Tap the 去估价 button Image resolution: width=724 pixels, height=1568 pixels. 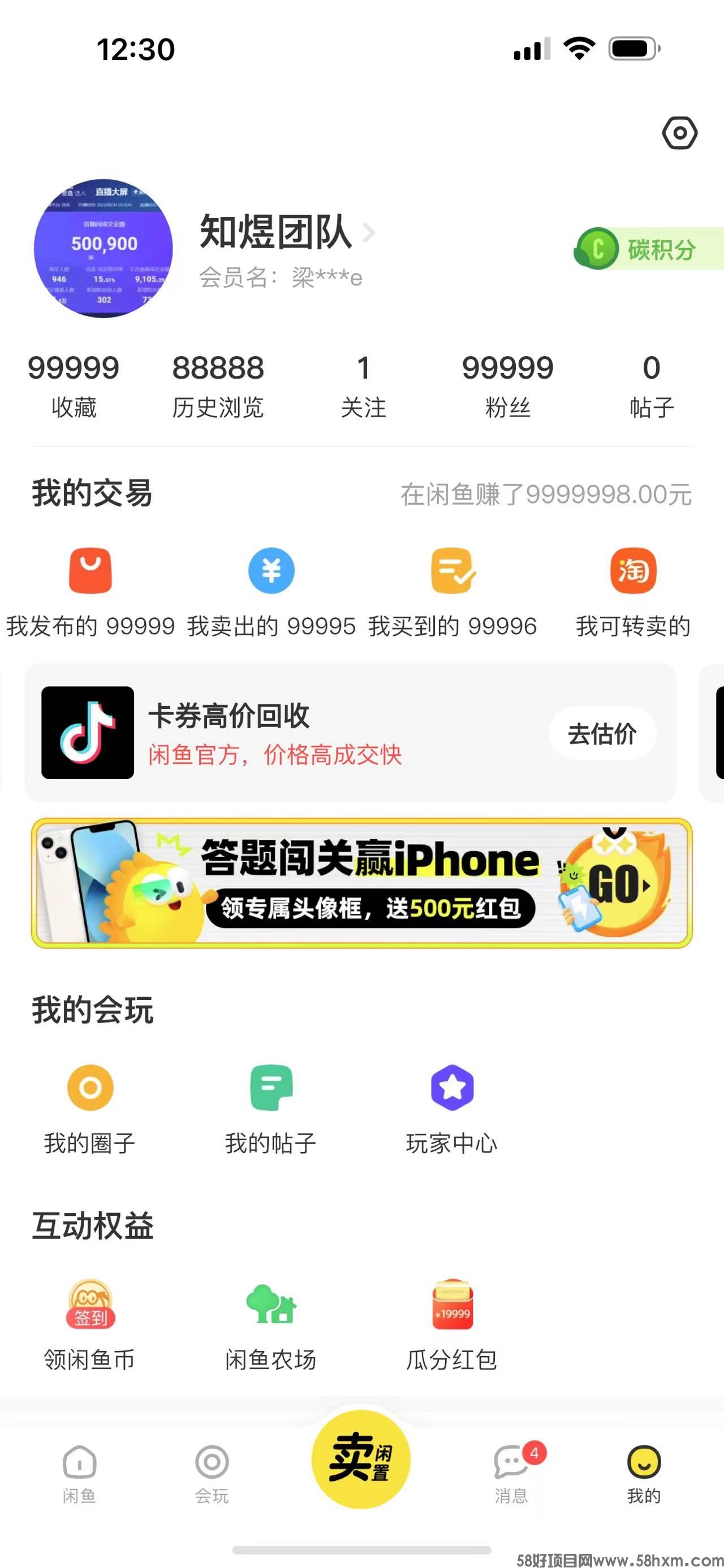[x=602, y=734]
